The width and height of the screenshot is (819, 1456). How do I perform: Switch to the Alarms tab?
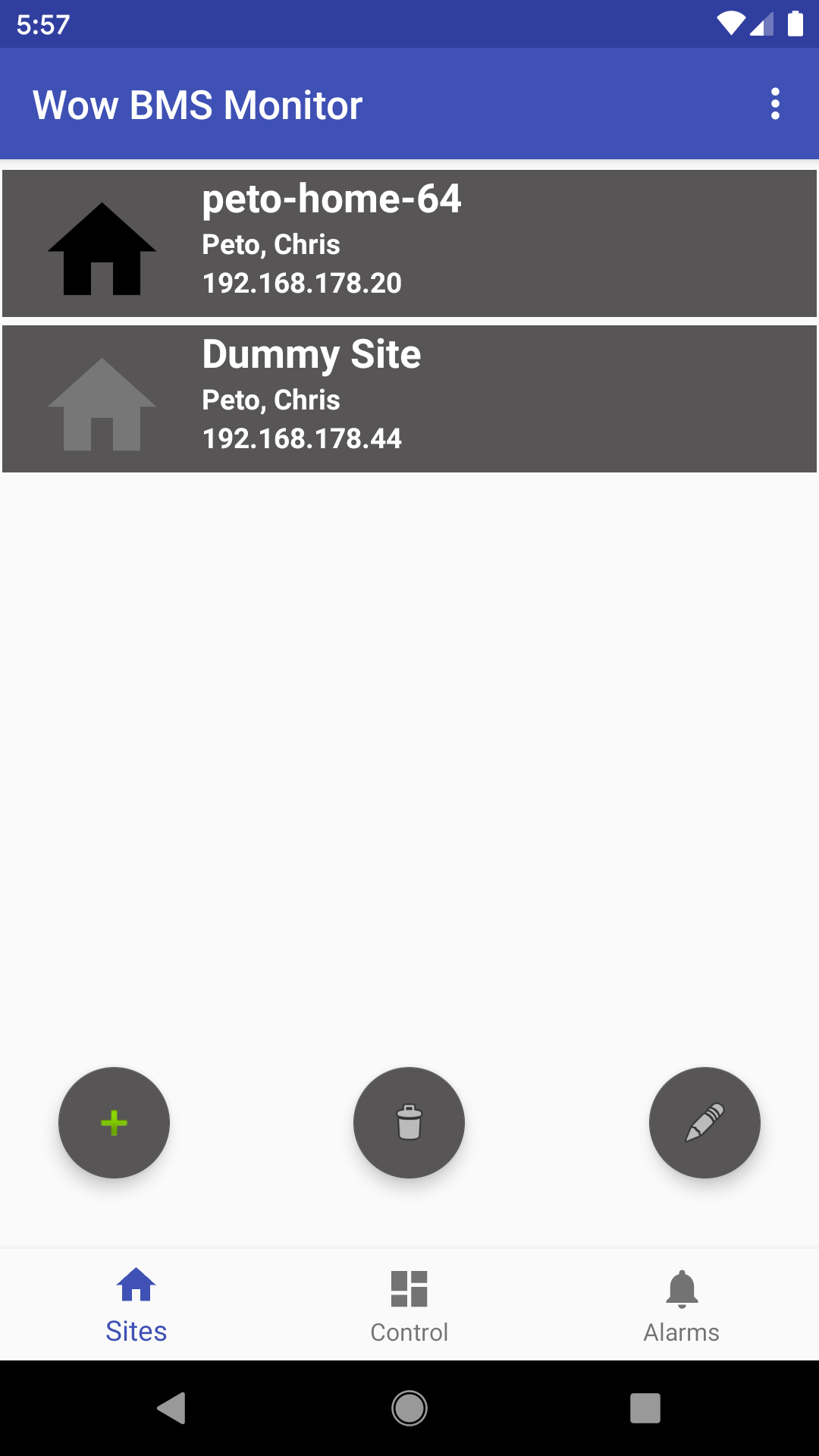681,1304
